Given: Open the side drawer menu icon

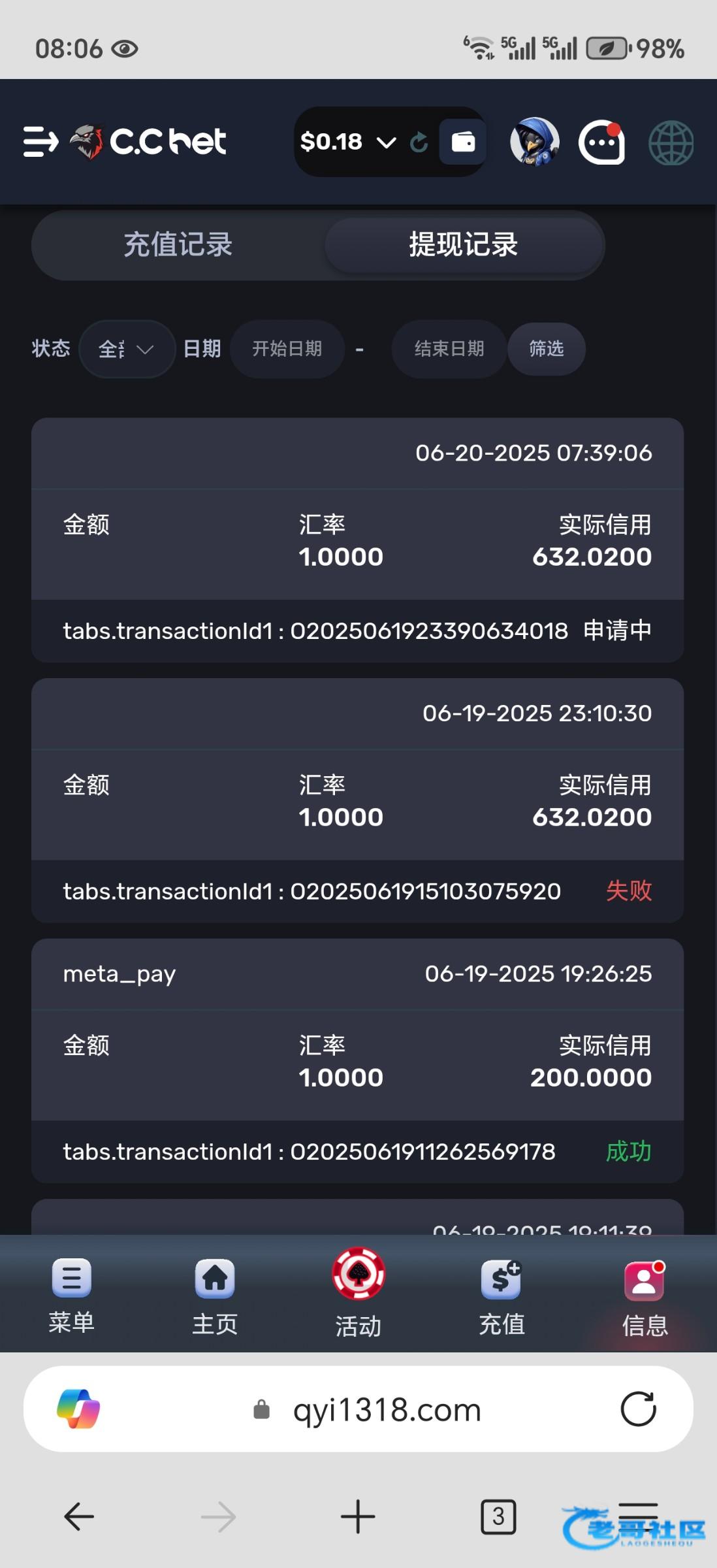Looking at the screenshot, I should (40, 142).
